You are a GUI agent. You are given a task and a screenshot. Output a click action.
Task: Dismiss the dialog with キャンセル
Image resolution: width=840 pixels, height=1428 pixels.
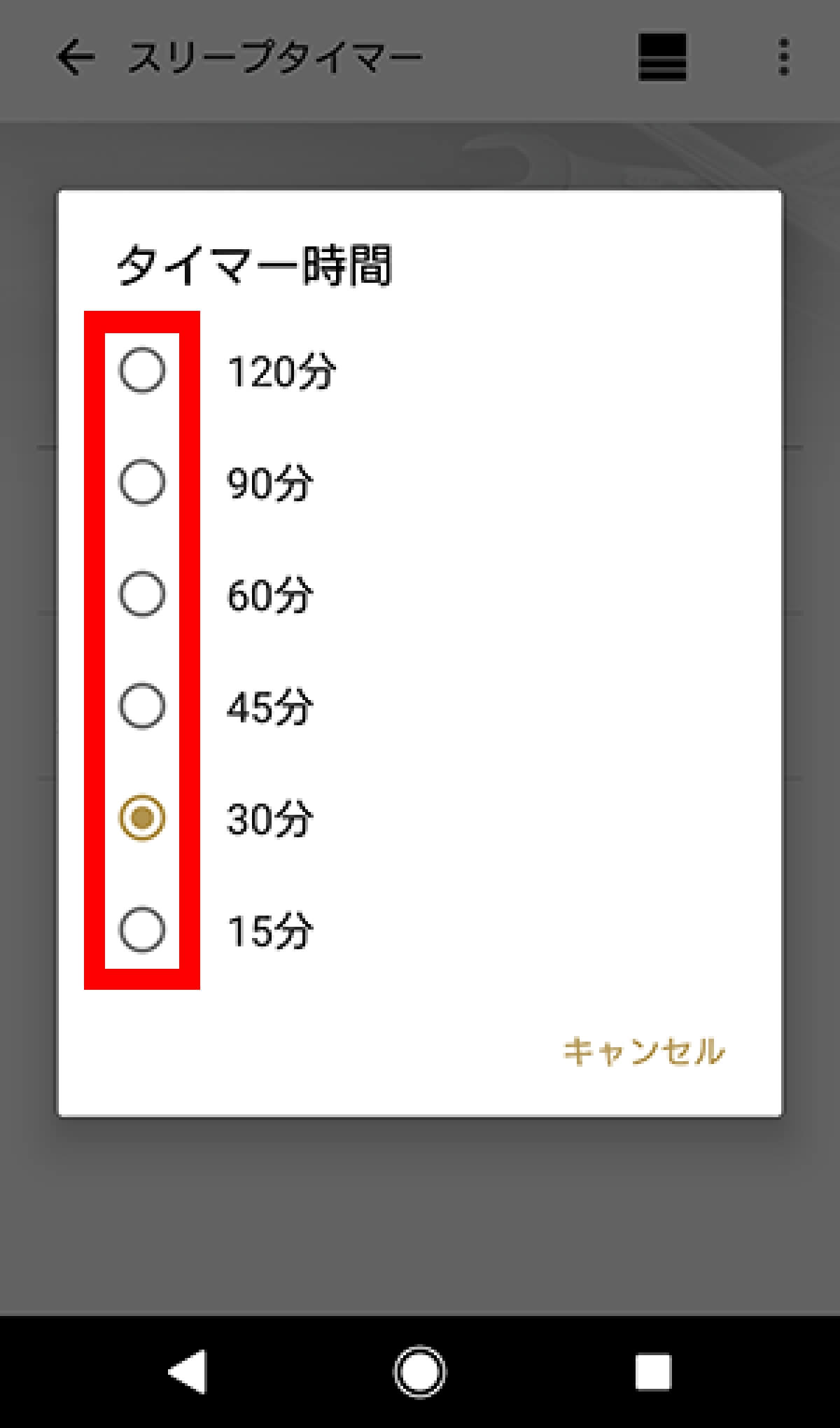point(644,1051)
